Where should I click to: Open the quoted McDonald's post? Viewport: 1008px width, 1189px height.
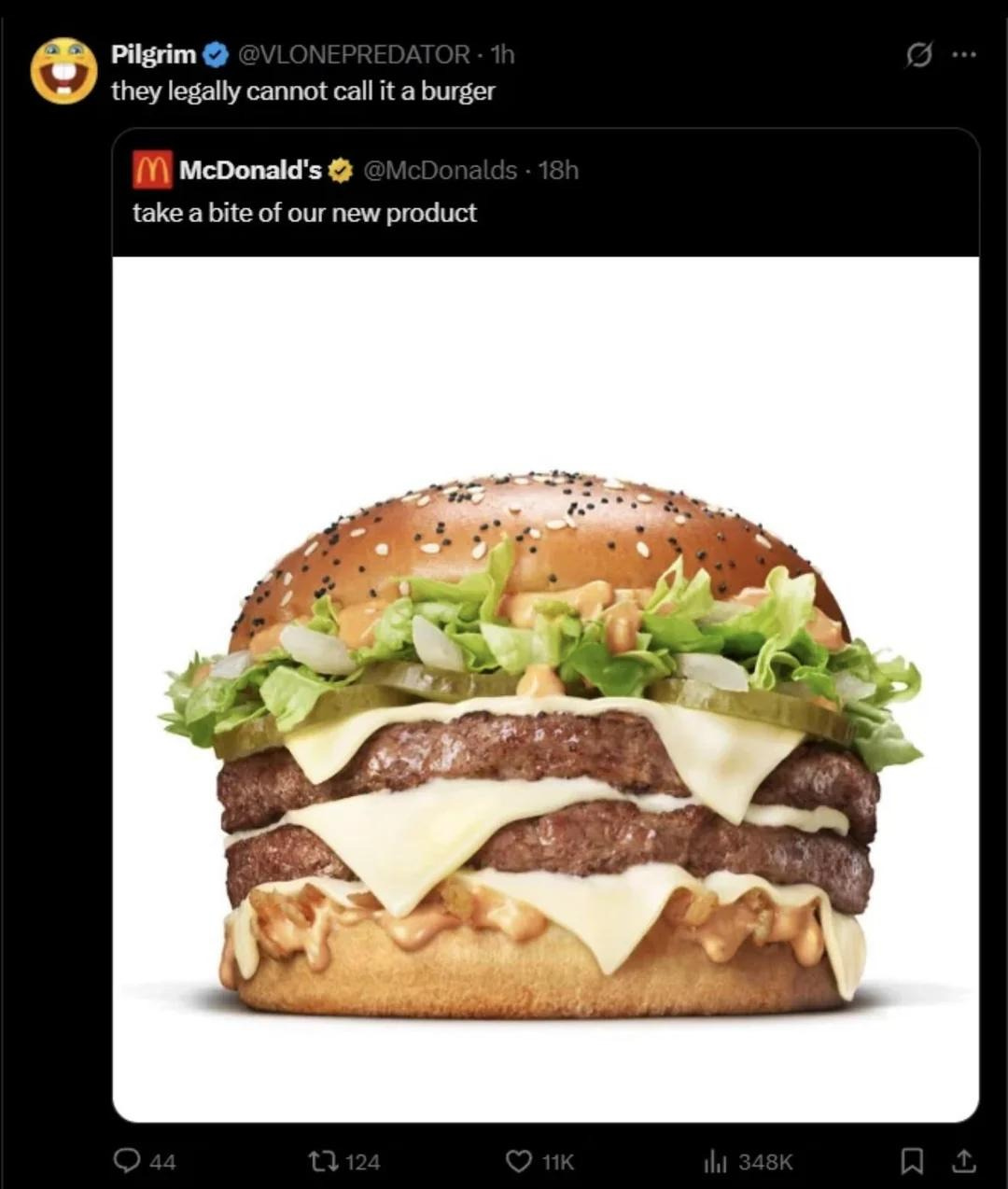point(545,213)
